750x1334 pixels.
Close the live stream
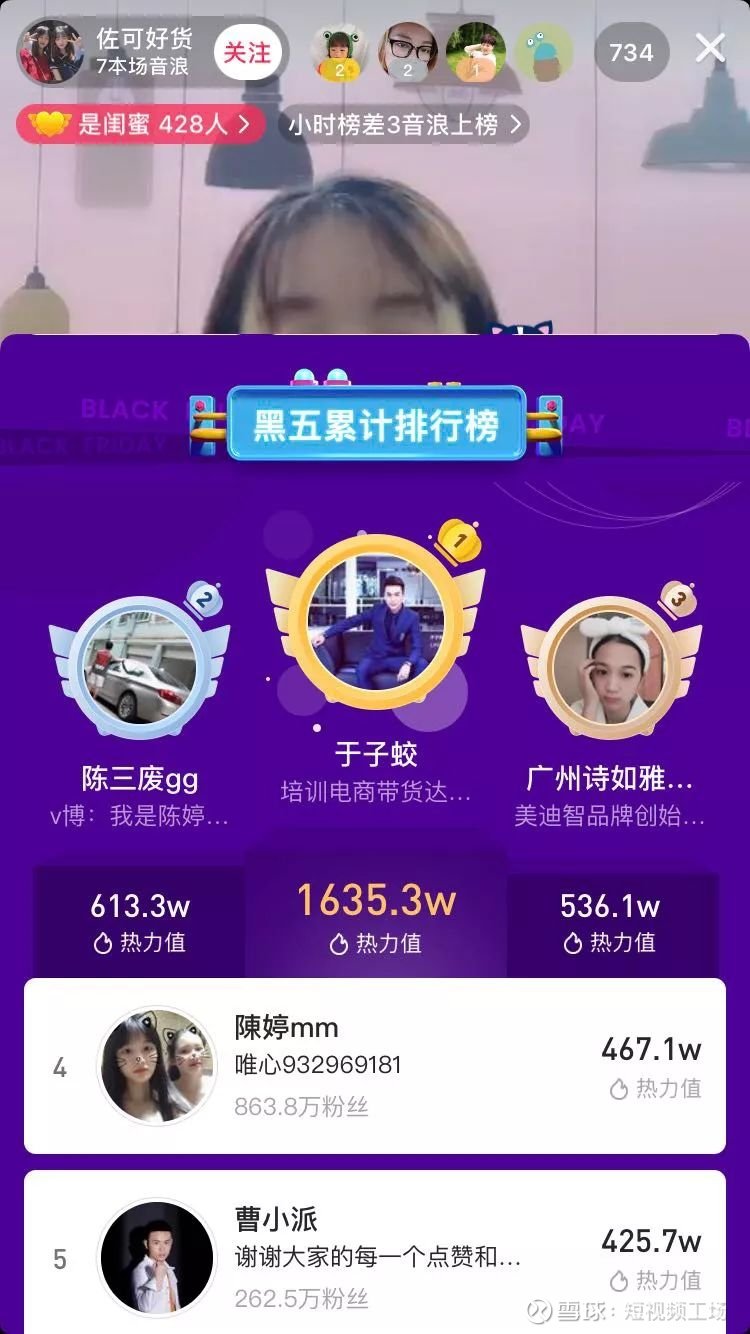coord(710,48)
